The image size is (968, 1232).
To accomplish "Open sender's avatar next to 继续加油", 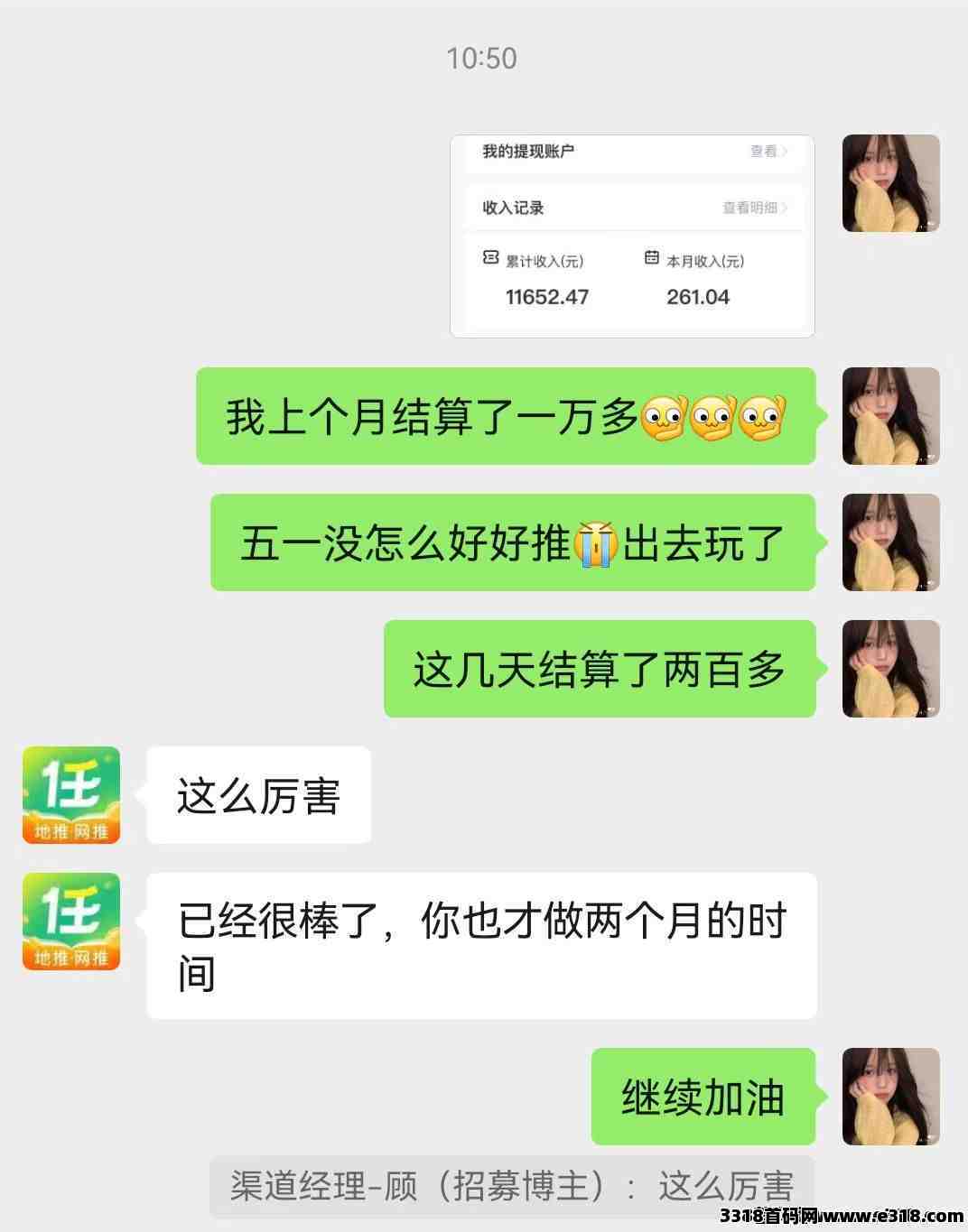I will pyautogui.click(x=890, y=1097).
